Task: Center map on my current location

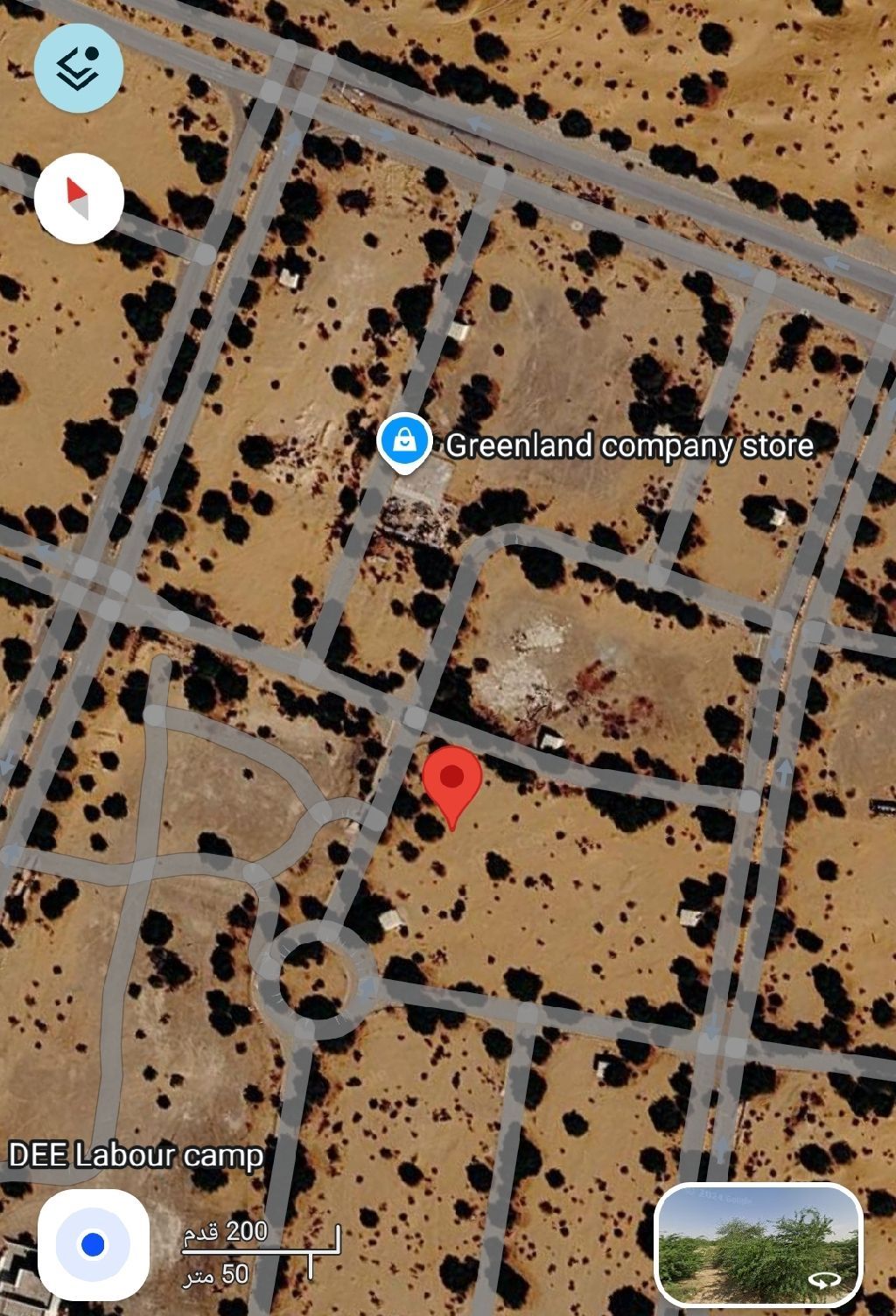Action: point(93,1243)
